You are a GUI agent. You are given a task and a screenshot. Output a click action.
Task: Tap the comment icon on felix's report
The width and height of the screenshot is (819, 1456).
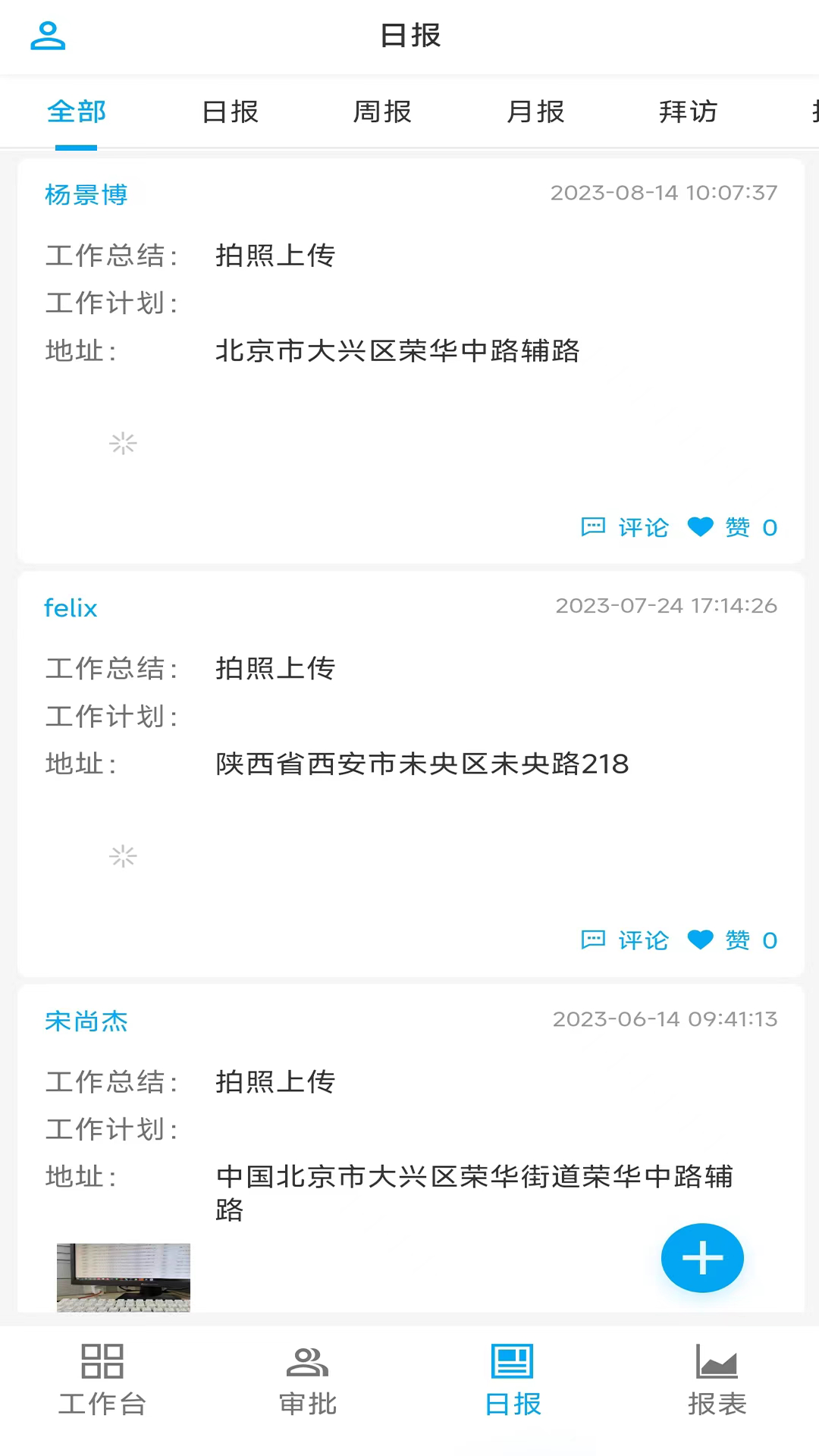tap(594, 940)
